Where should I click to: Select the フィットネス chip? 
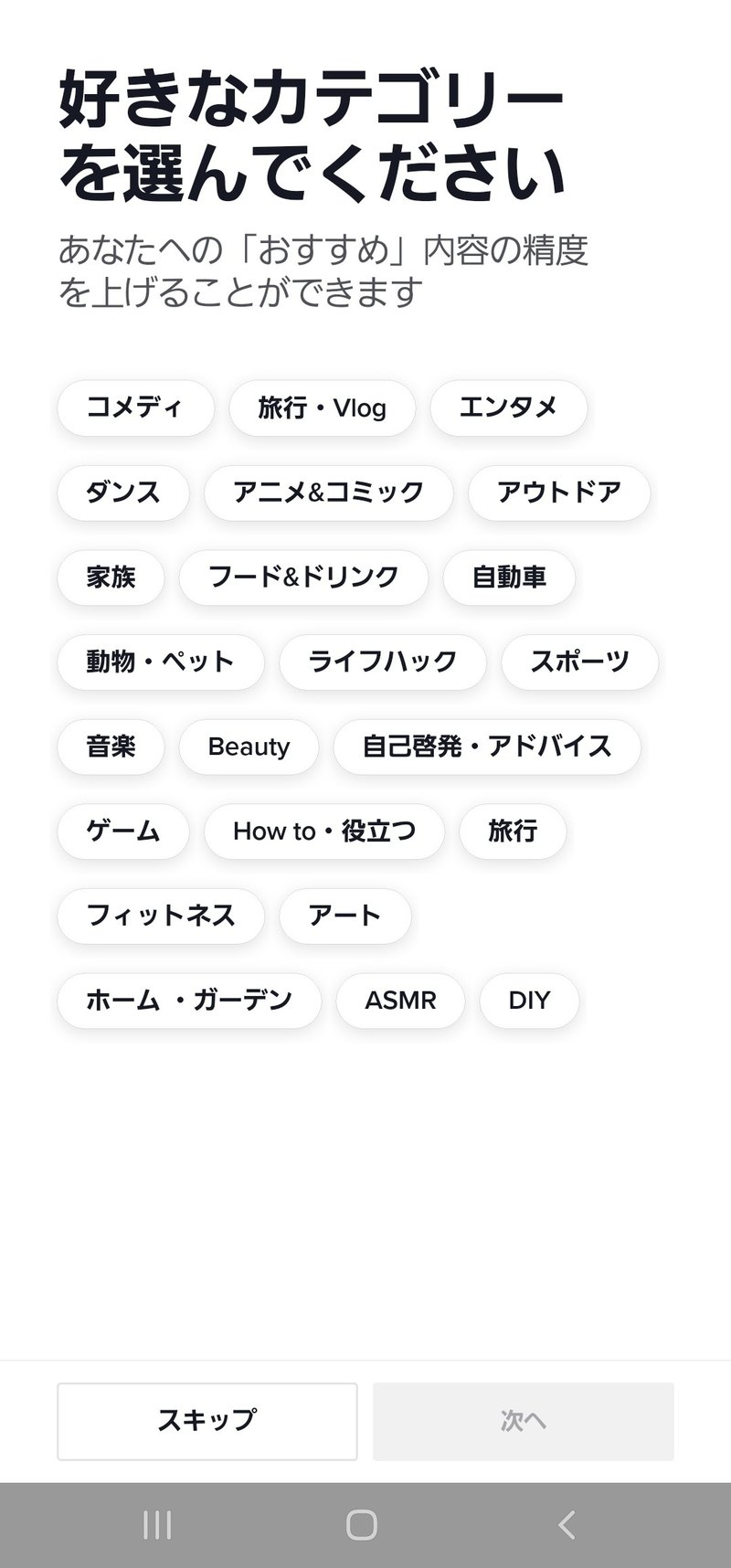click(161, 916)
